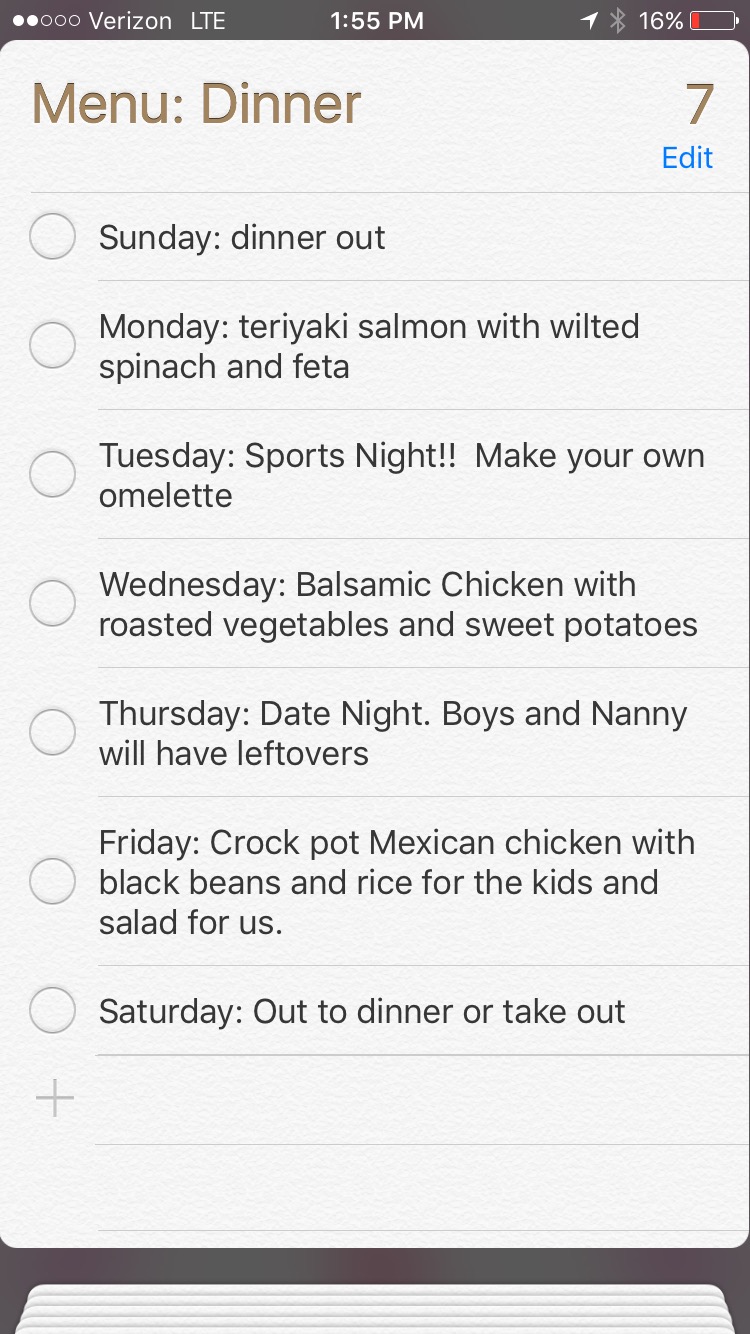
Task: Mark Sunday: dinner out as completed
Action: pyautogui.click(x=53, y=237)
